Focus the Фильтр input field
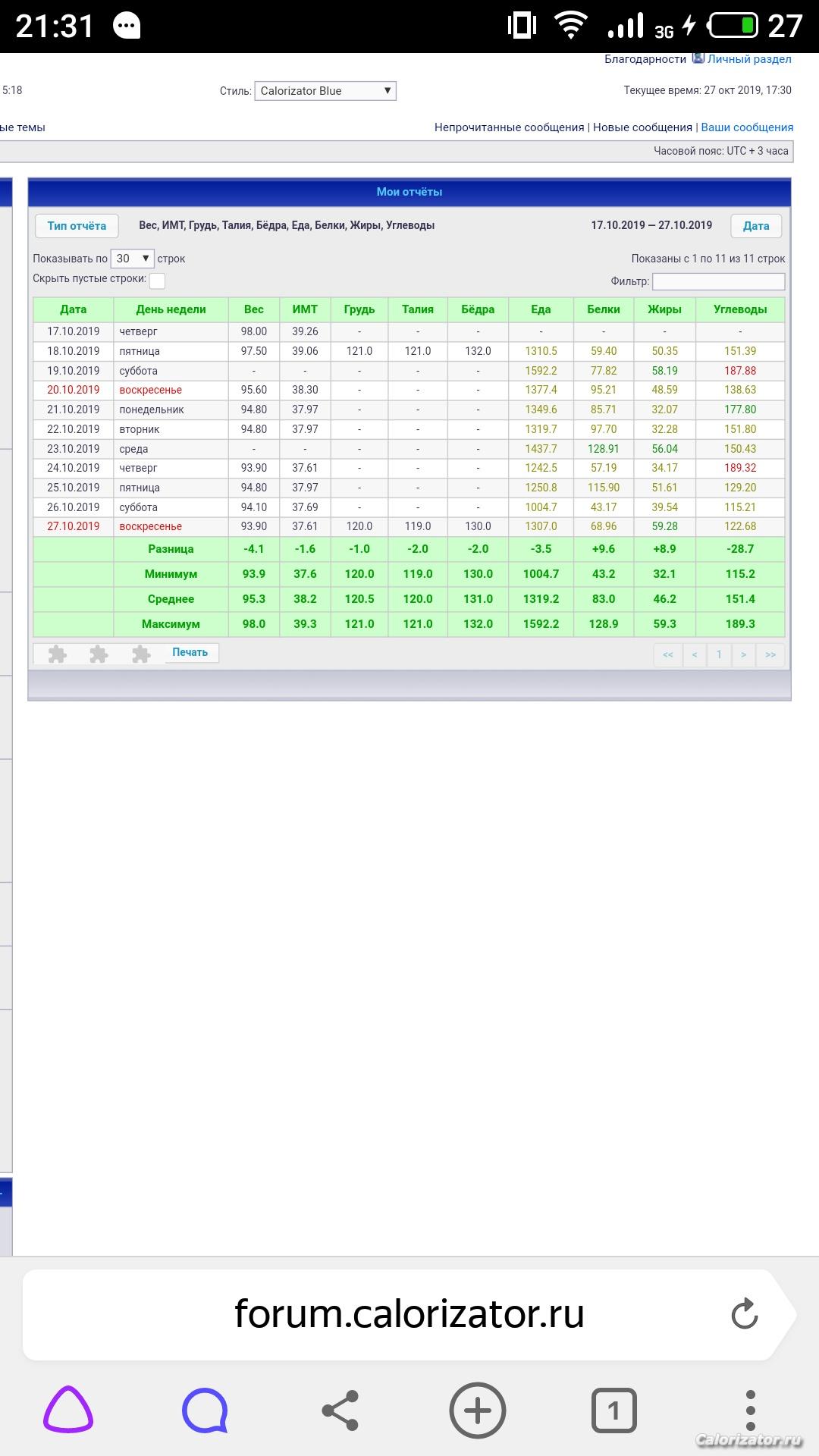The height and width of the screenshot is (1456, 819). (x=718, y=281)
